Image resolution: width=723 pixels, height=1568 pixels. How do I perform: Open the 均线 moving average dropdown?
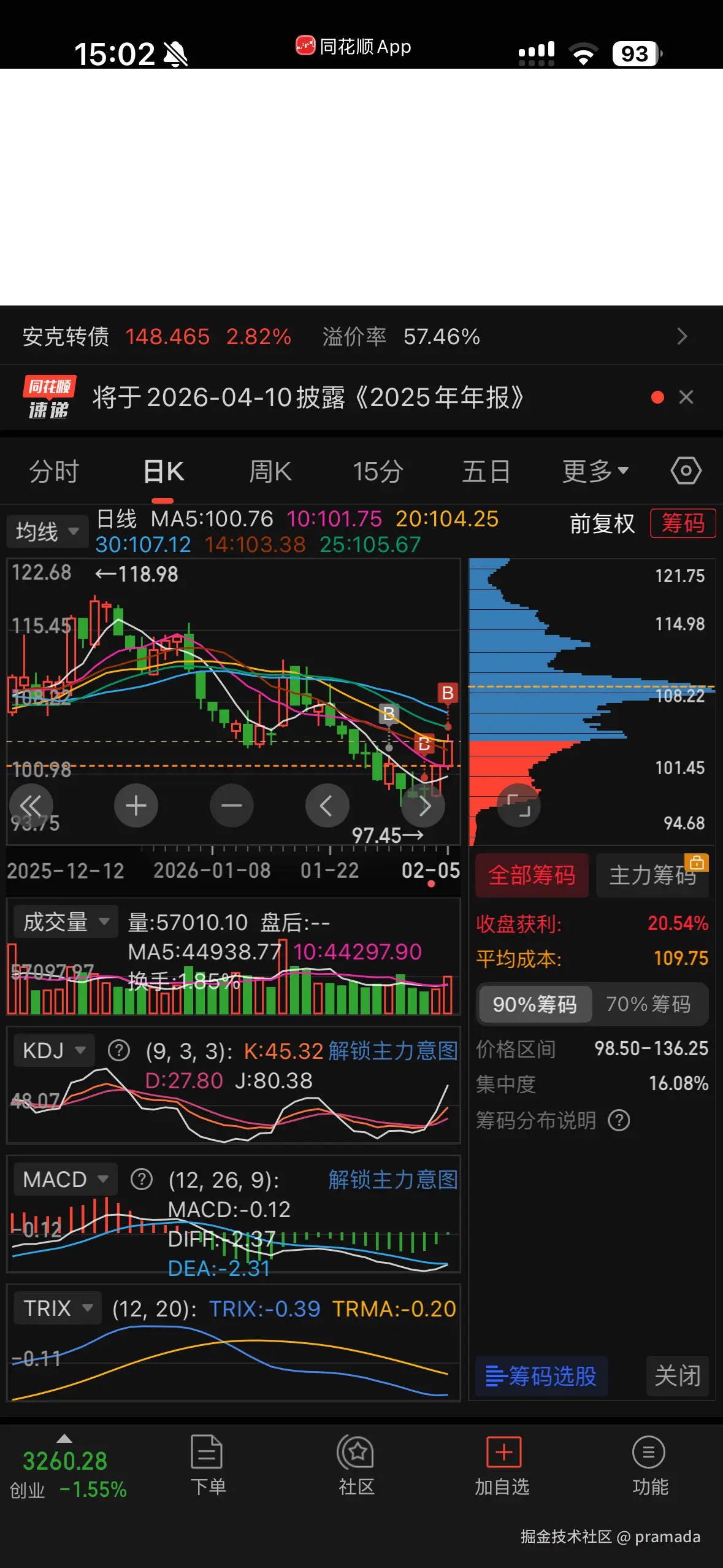(x=47, y=531)
